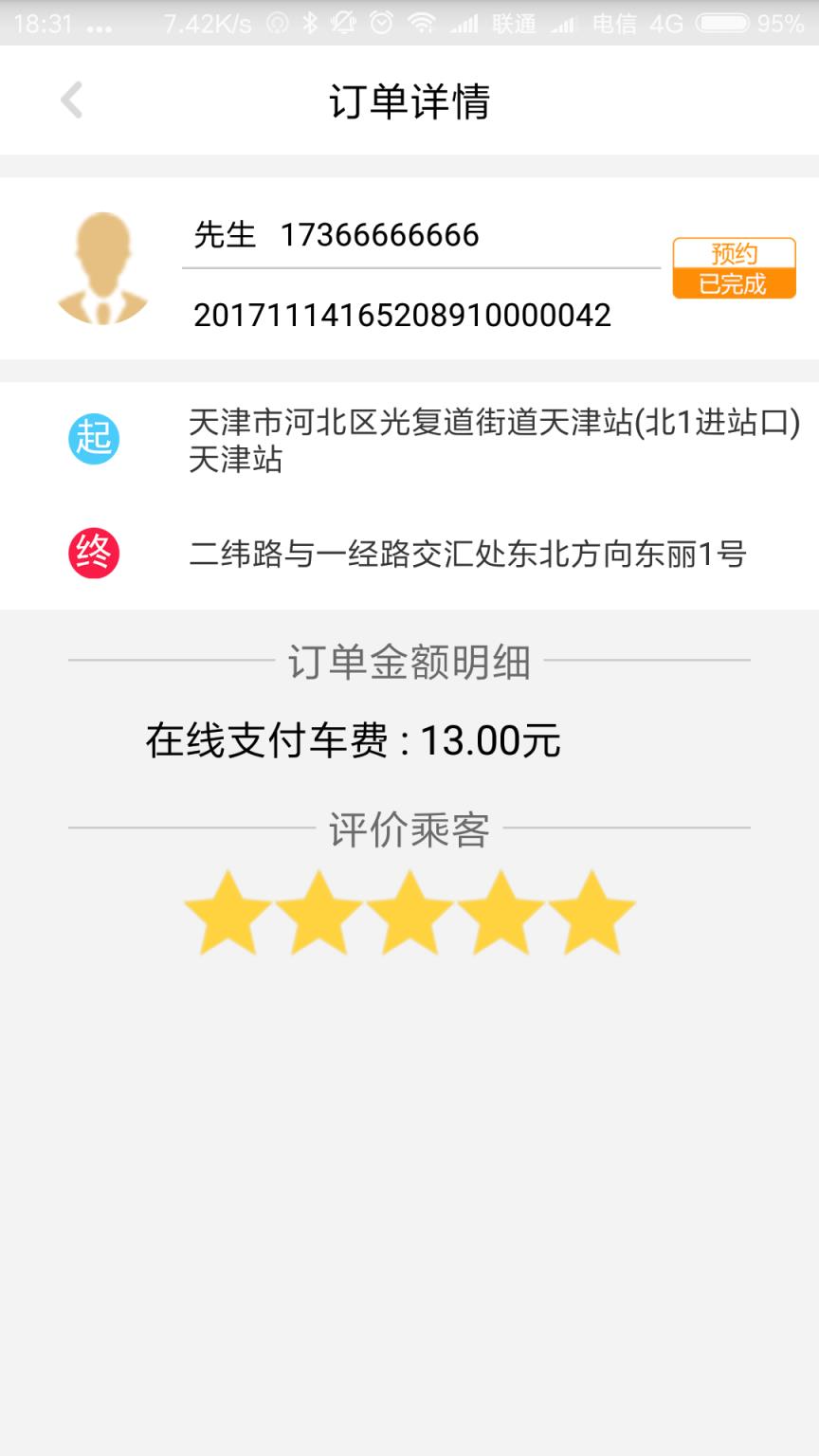Click the 评价乘客 section header
819x1456 pixels.
click(x=409, y=827)
